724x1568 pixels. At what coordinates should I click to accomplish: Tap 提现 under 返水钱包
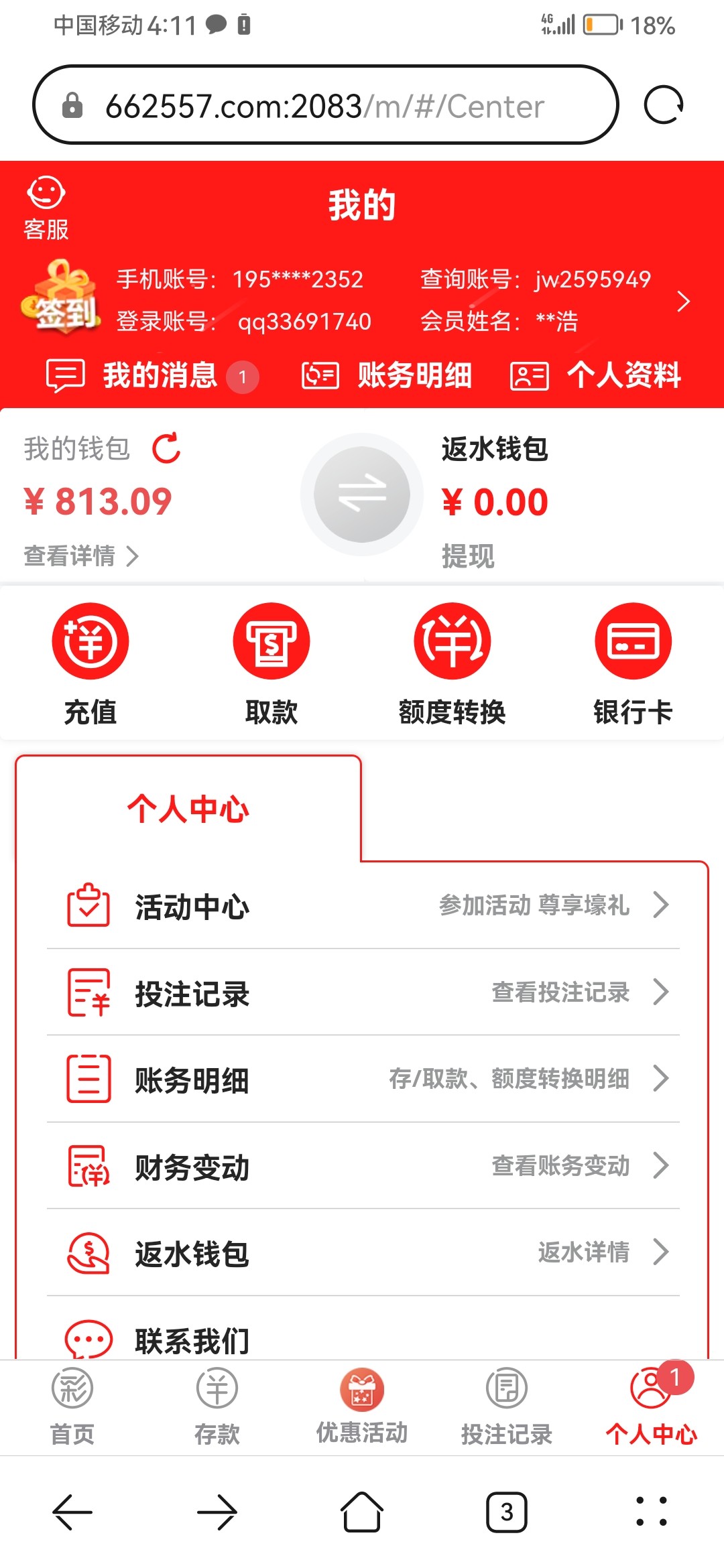pos(468,556)
